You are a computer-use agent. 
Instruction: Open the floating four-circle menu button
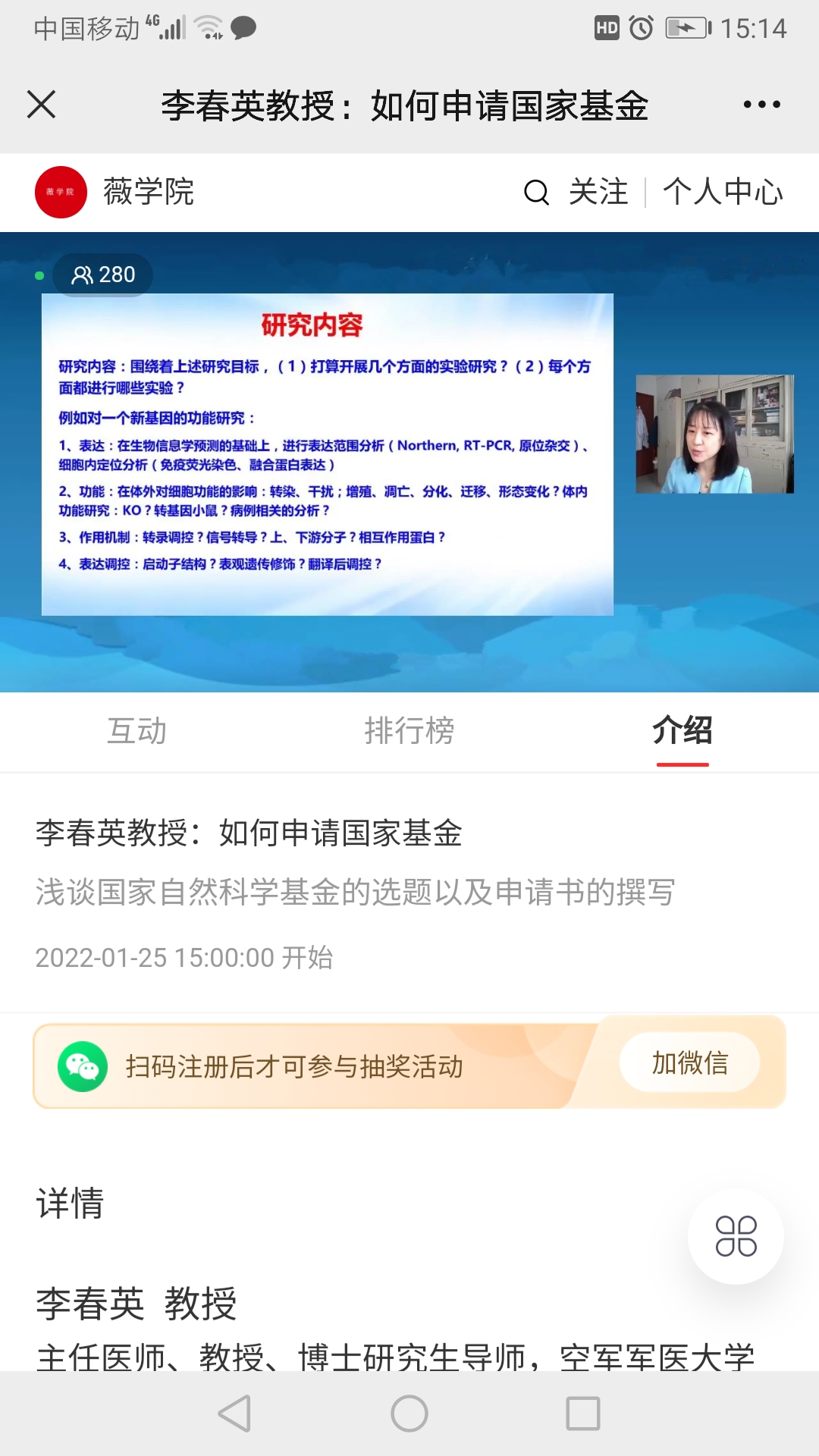tap(736, 1236)
